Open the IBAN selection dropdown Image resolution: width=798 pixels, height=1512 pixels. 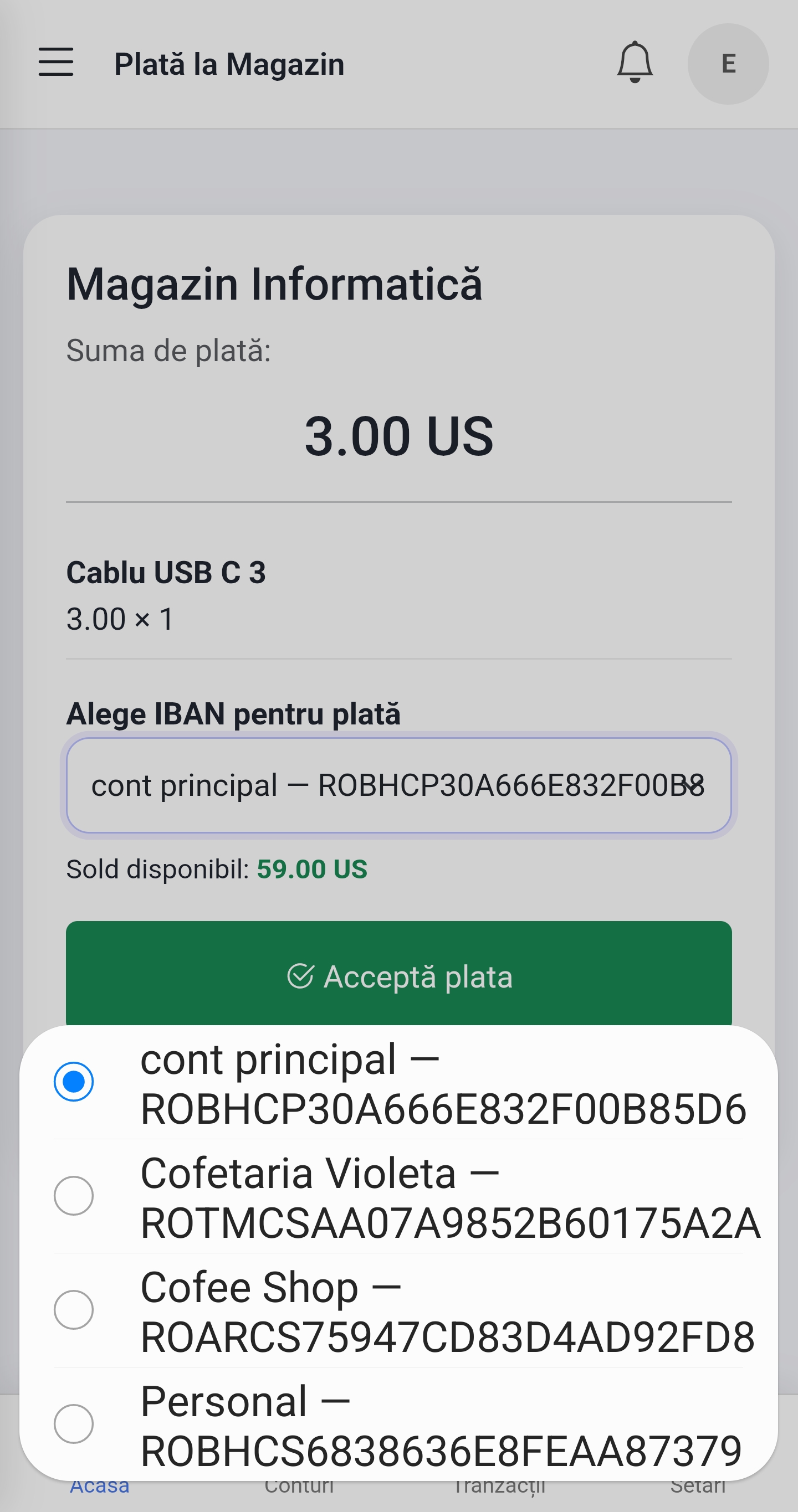398,785
